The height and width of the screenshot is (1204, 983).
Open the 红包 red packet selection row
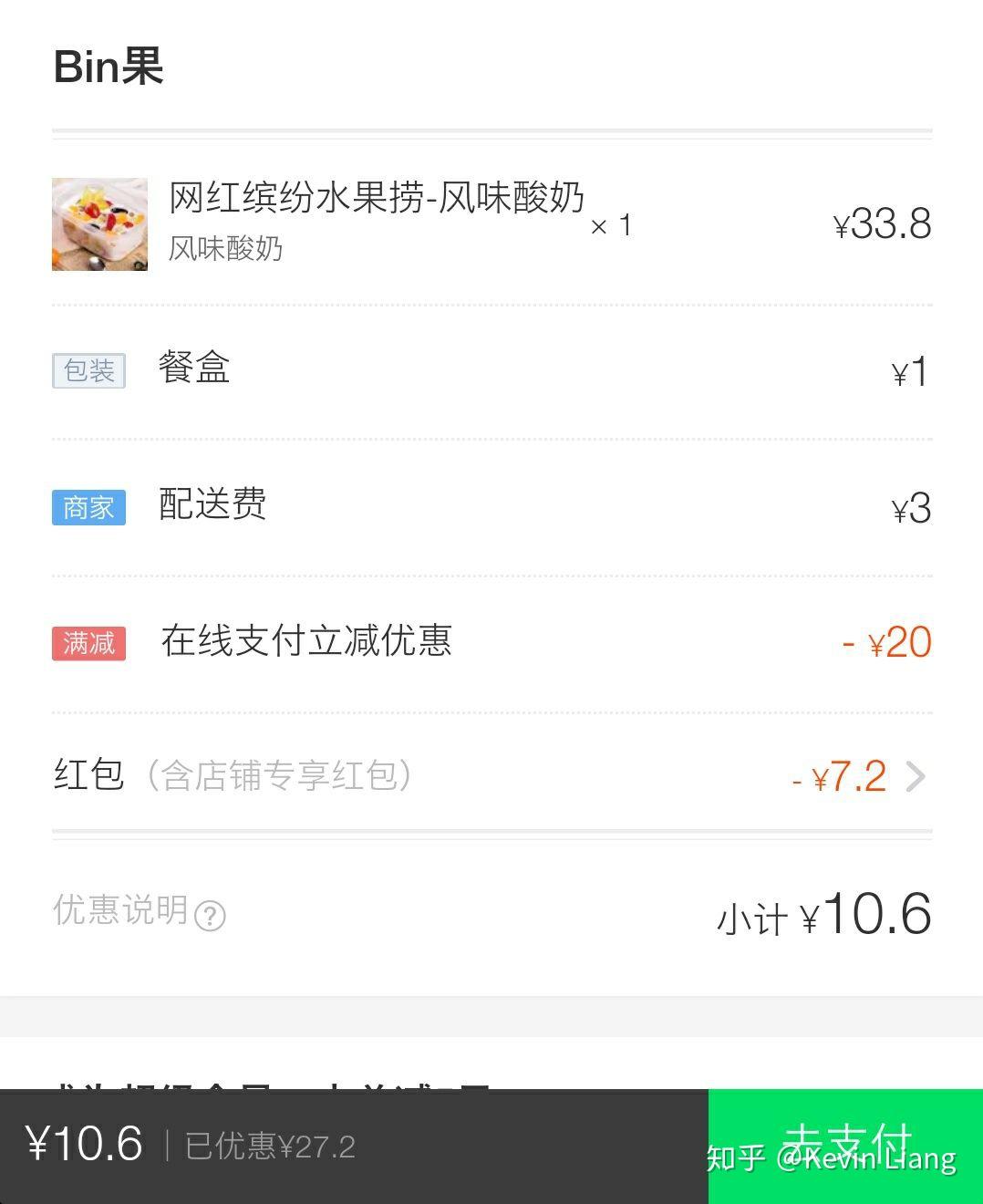tap(492, 776)
